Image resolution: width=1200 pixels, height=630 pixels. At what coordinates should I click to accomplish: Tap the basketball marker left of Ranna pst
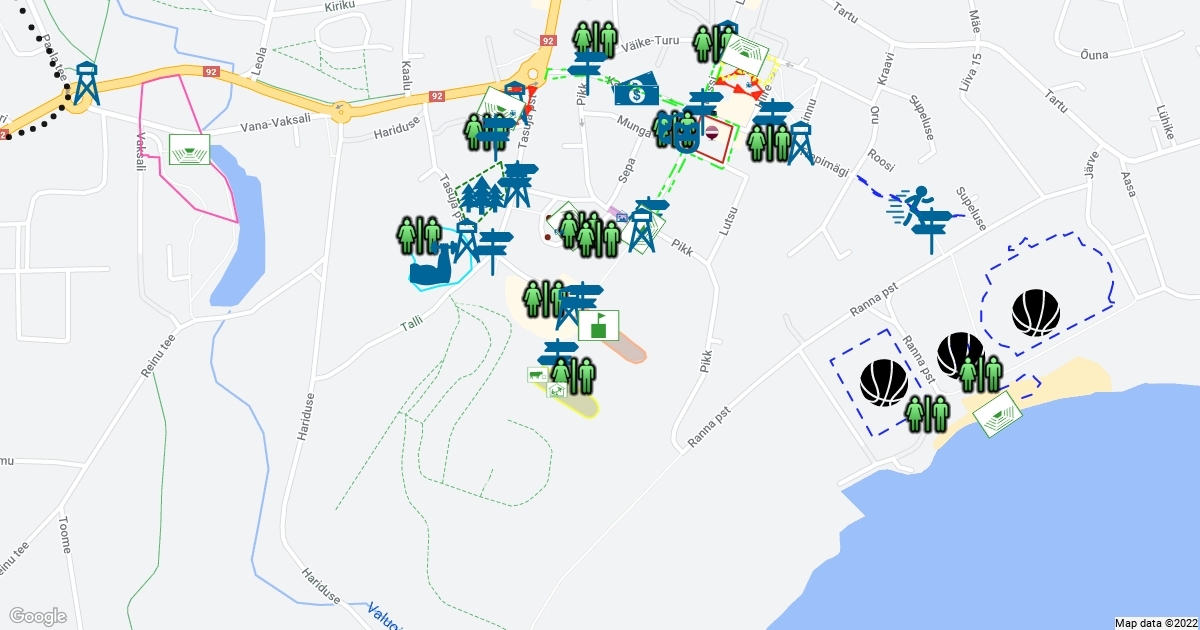(x=884, y=382)
